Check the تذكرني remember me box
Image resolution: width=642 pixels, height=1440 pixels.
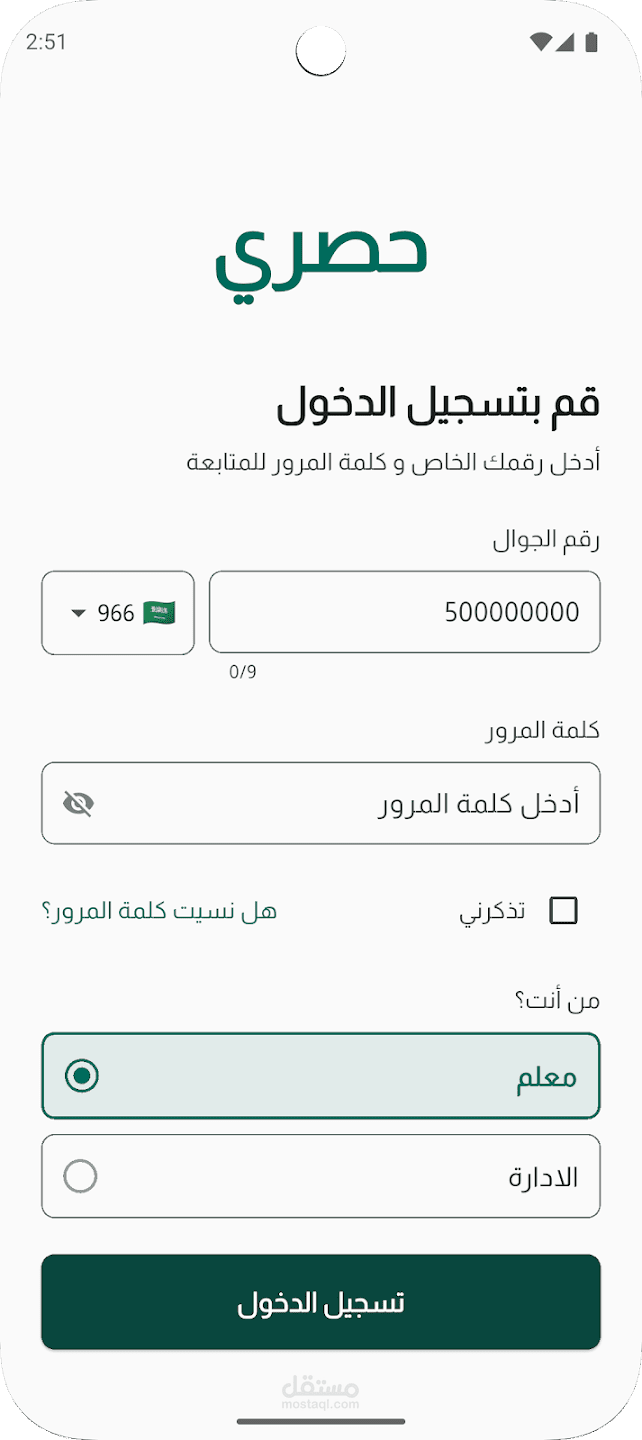[x=564, y=911]
